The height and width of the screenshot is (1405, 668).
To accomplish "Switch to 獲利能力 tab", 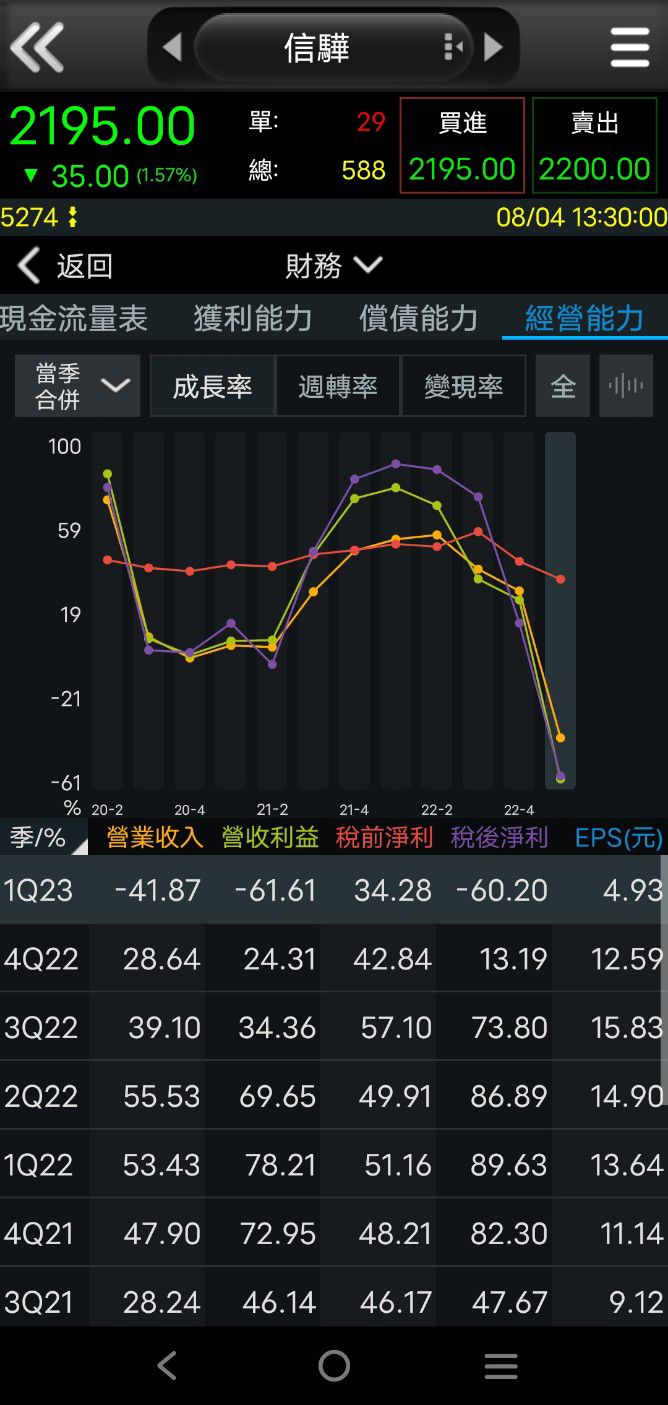I will [253, 319].
